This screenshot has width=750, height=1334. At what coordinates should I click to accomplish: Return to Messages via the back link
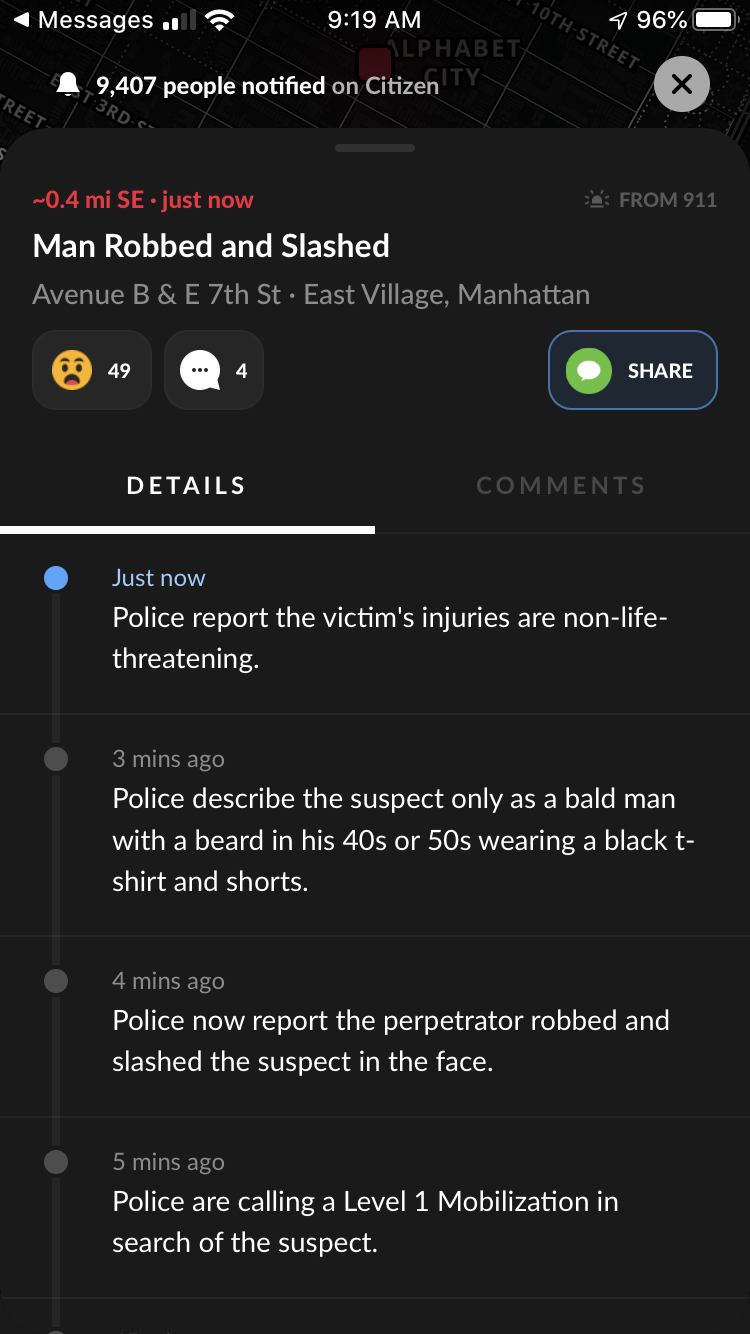[x=84, y=20]
